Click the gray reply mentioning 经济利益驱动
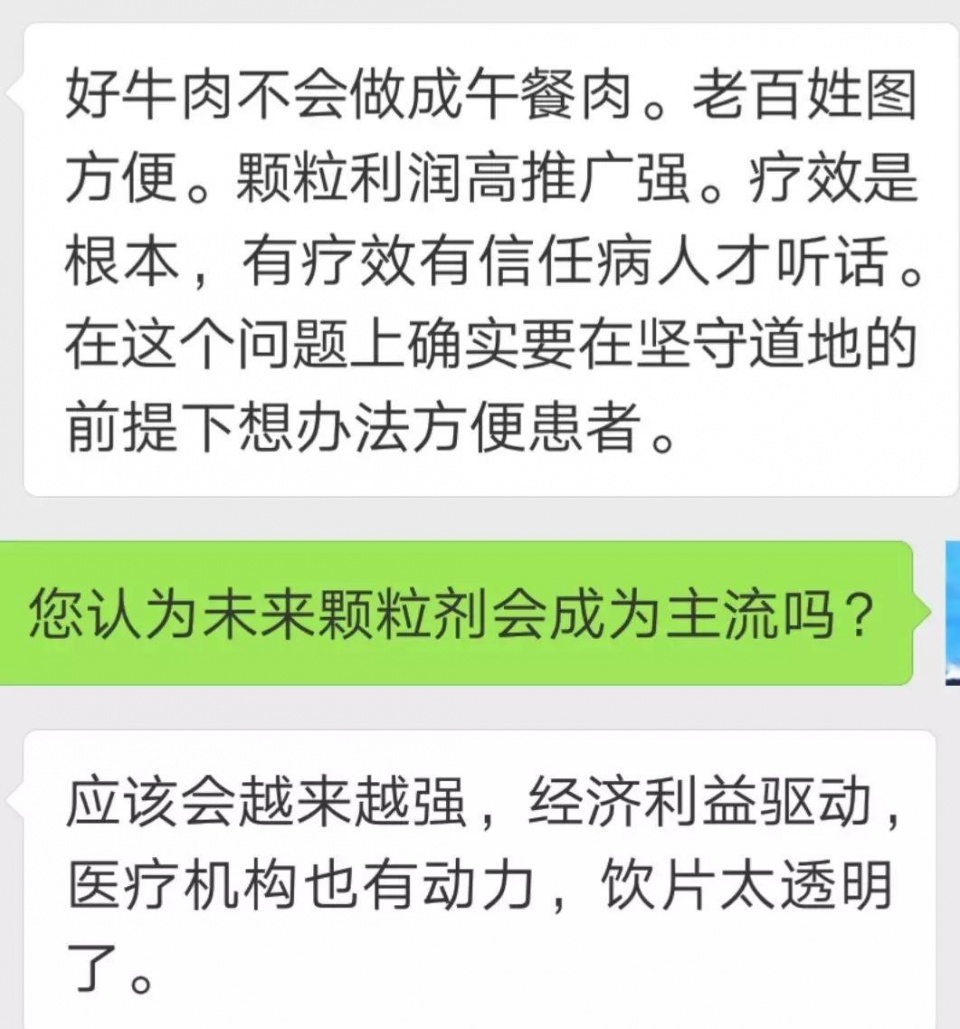The width and height of the screenshot is (960, 1029). click(480, 870)
